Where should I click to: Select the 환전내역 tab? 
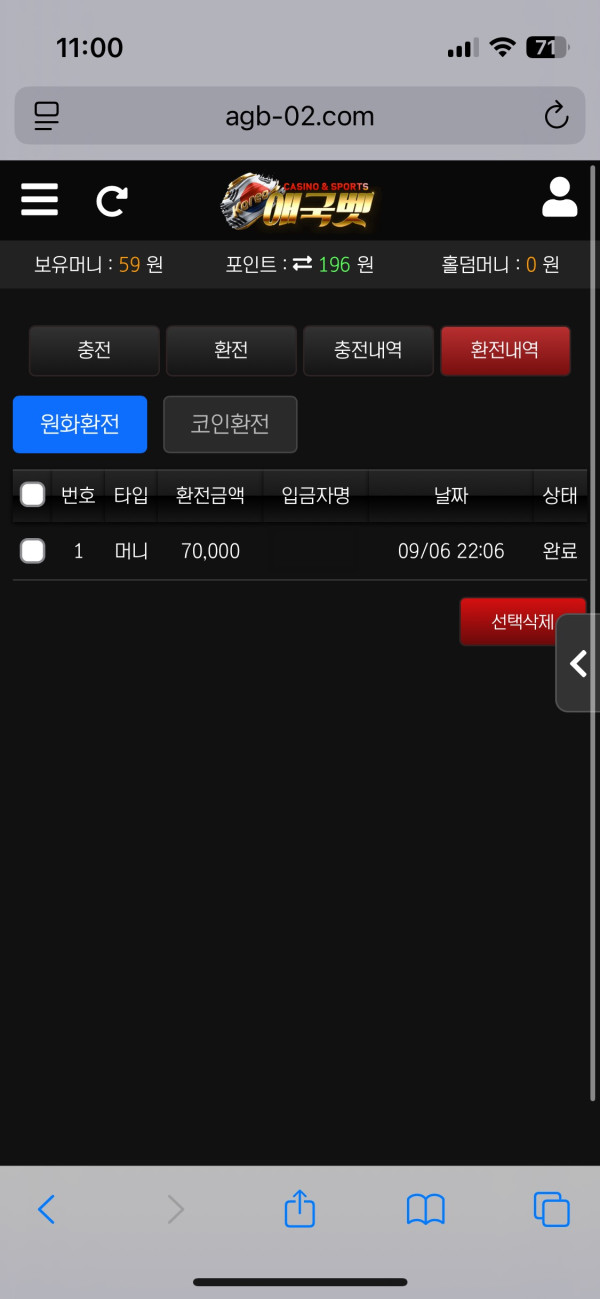(505, 350)
